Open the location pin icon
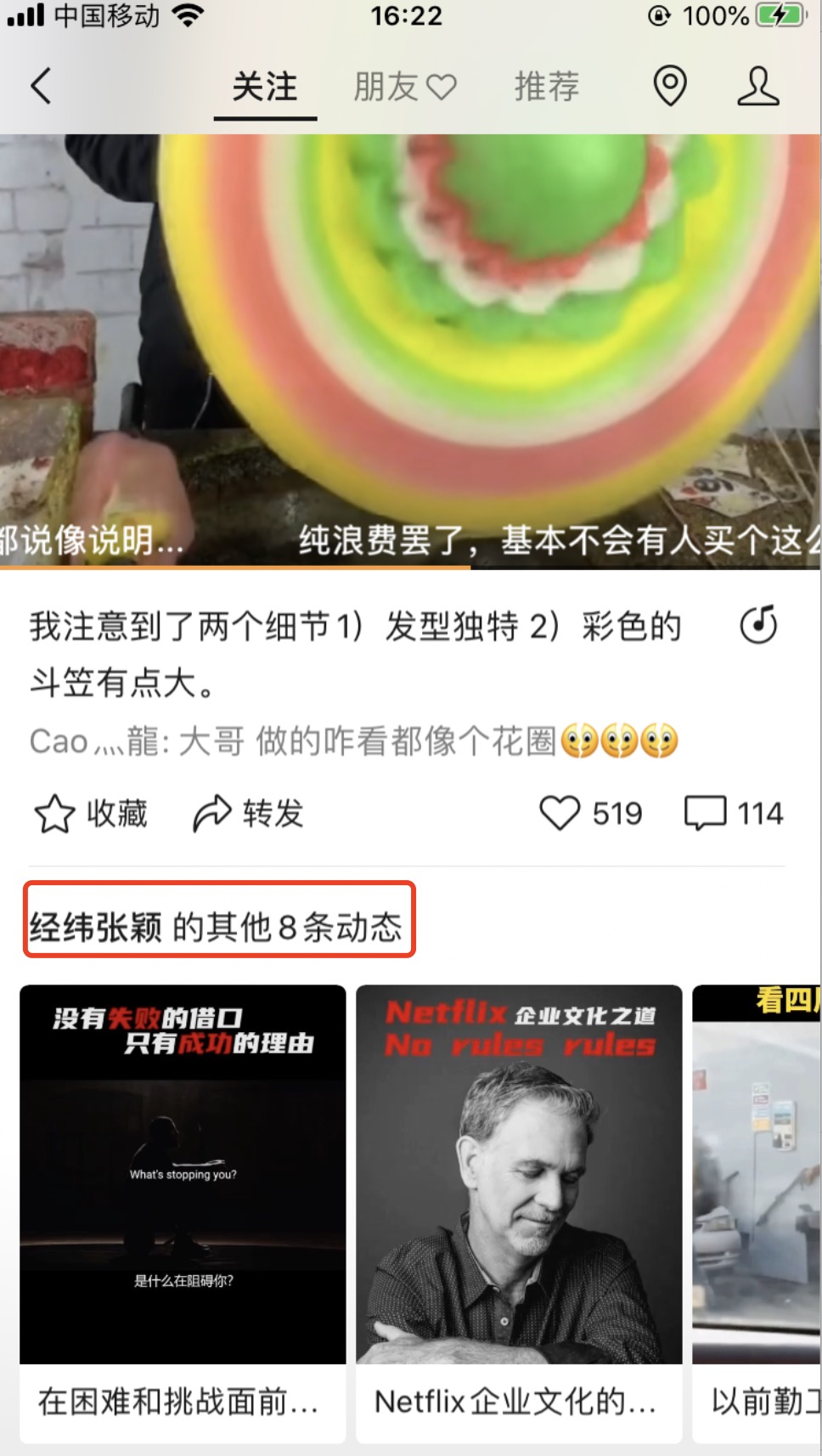822x1456 pixels. pyautogui.click(x=669, y=87)
